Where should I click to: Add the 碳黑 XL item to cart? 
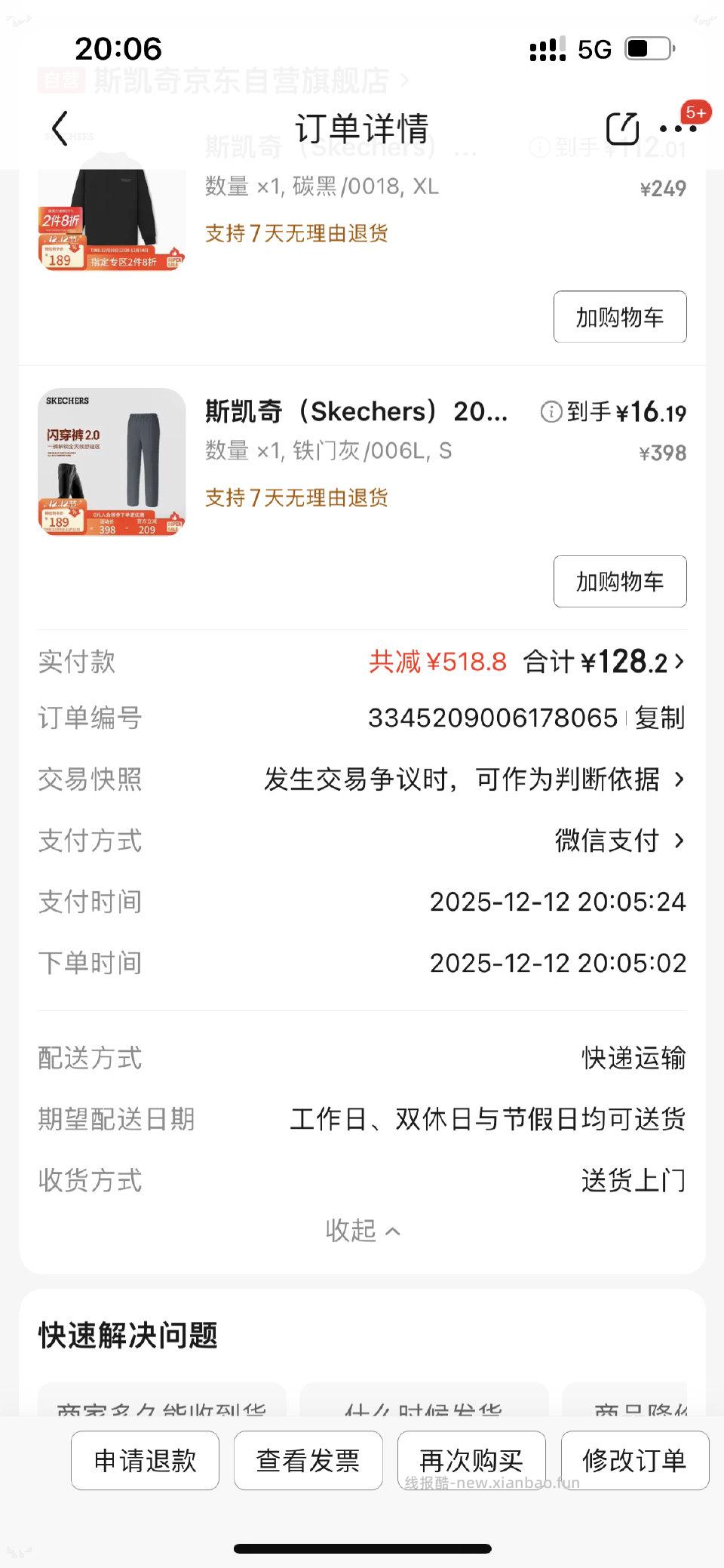(619, 317)
